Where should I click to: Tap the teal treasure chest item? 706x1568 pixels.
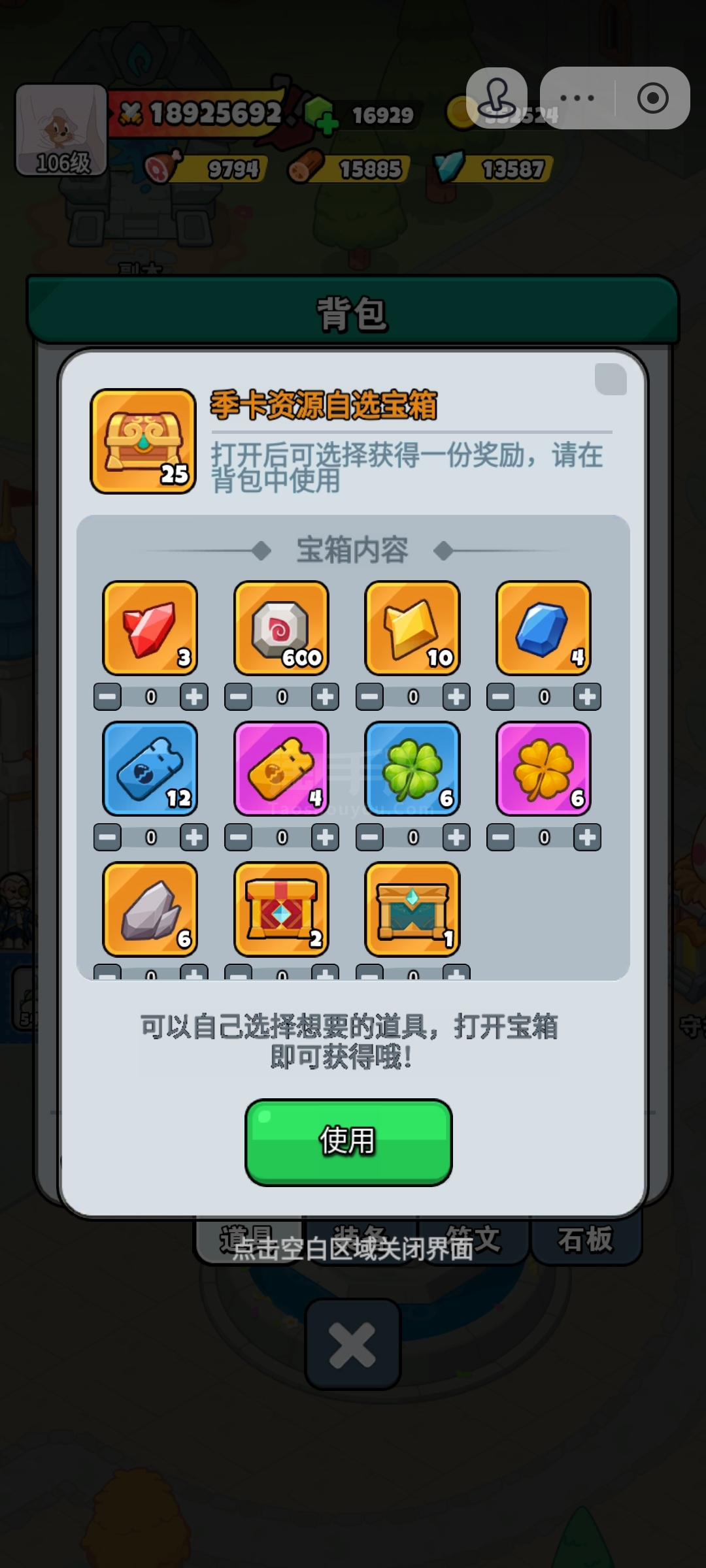click(x=412, y=909)
